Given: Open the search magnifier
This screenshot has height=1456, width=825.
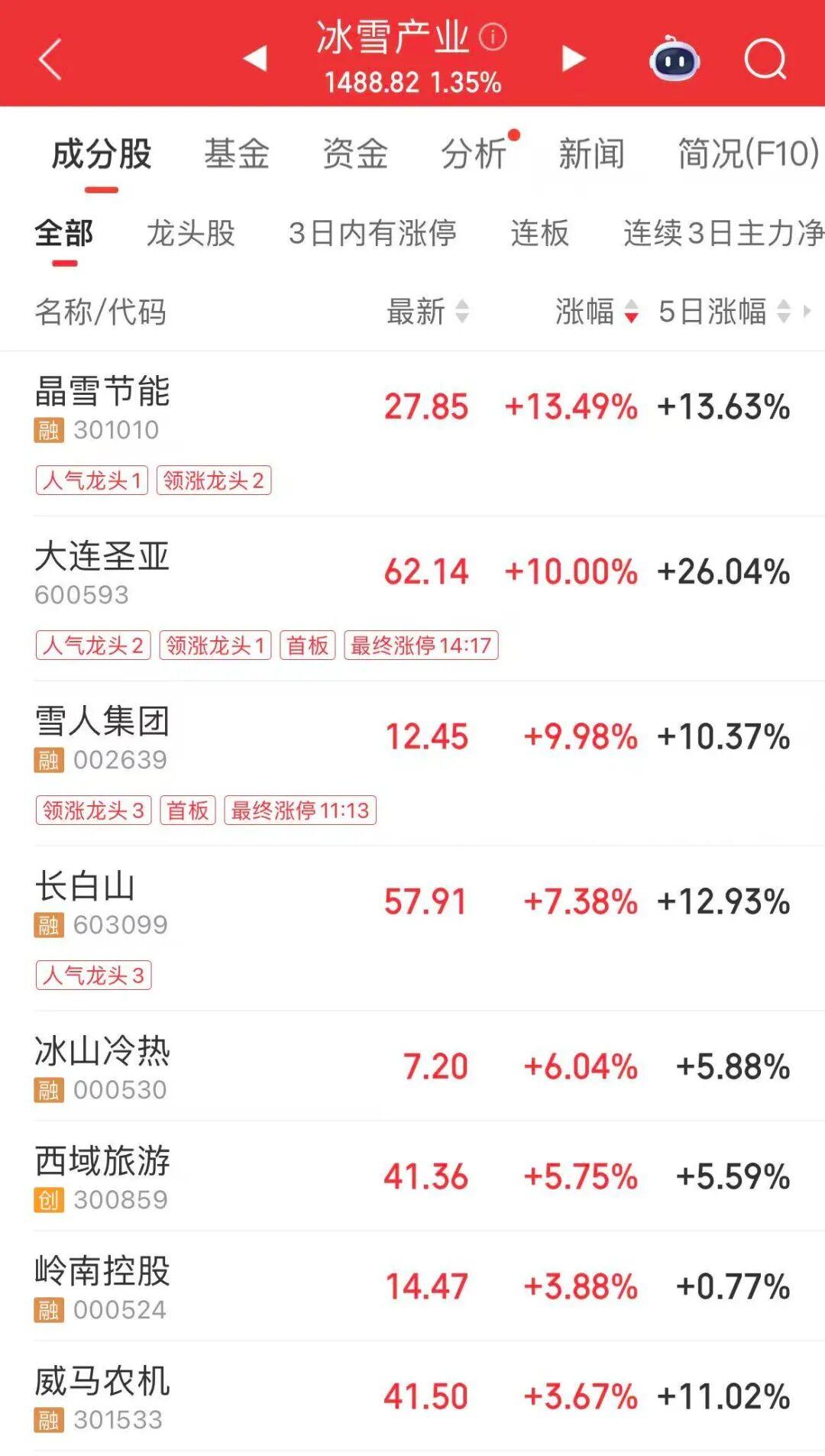Looking at the screenshot, I should (765, 59).
